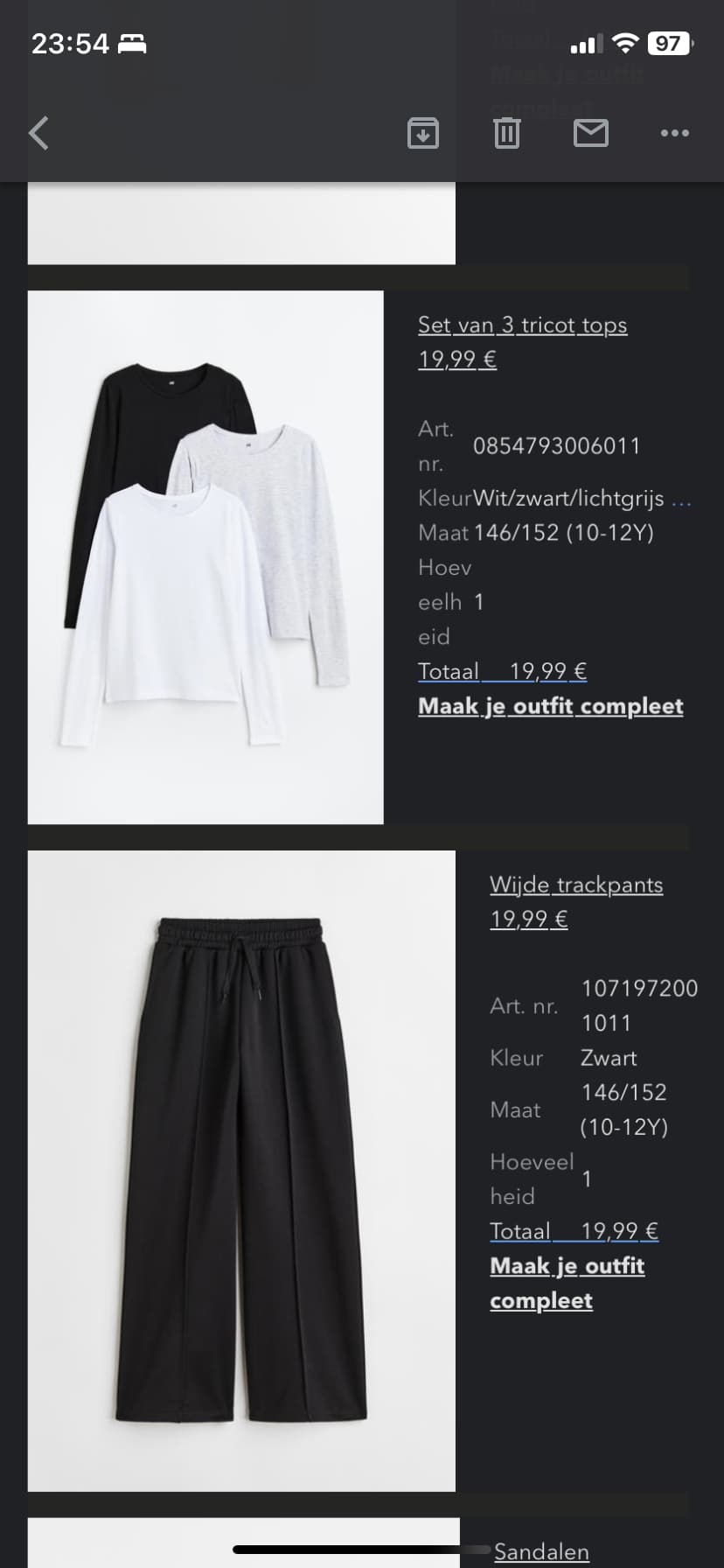Open the black trackpants product image
724x1568 pixels.
tap(241, 1171)
